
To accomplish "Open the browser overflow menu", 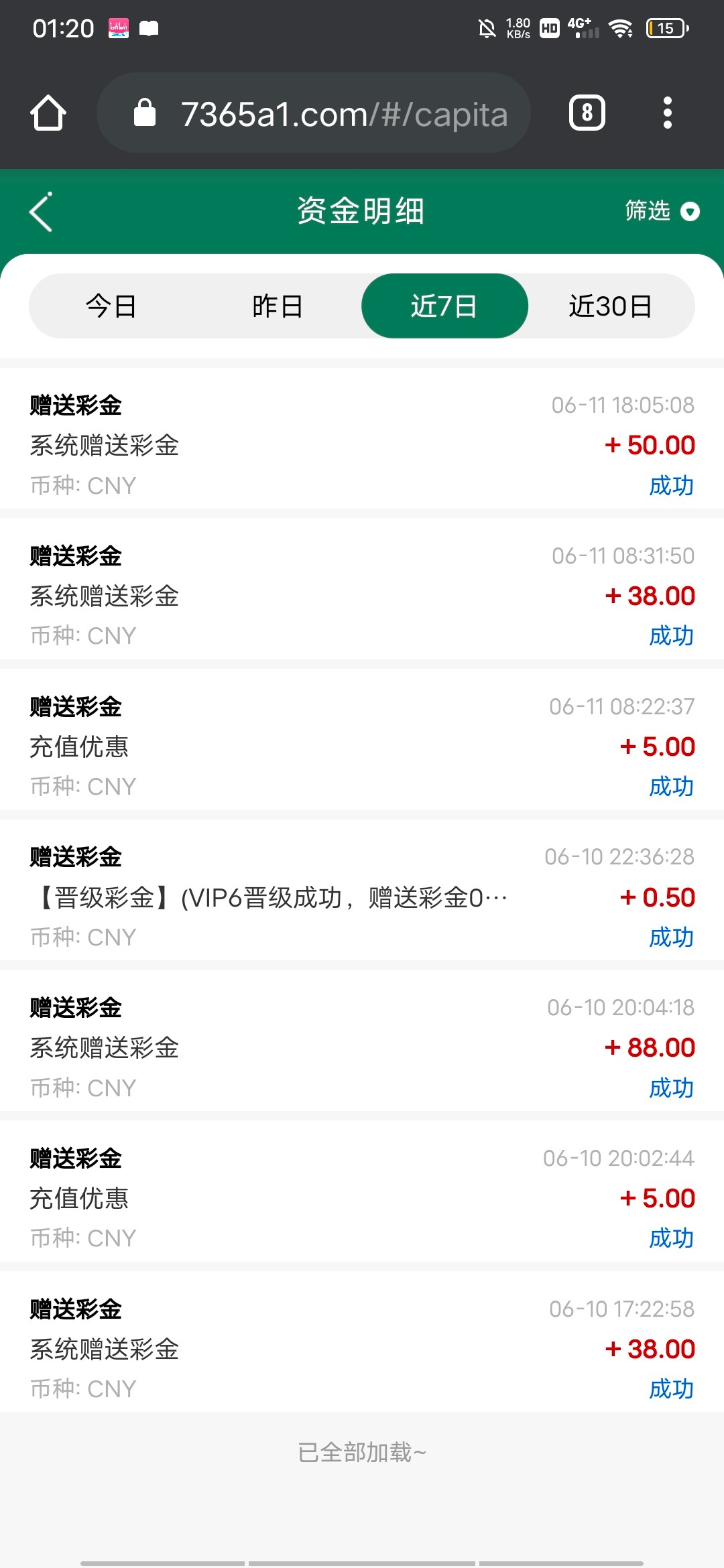I will click(x=667, y=113).
